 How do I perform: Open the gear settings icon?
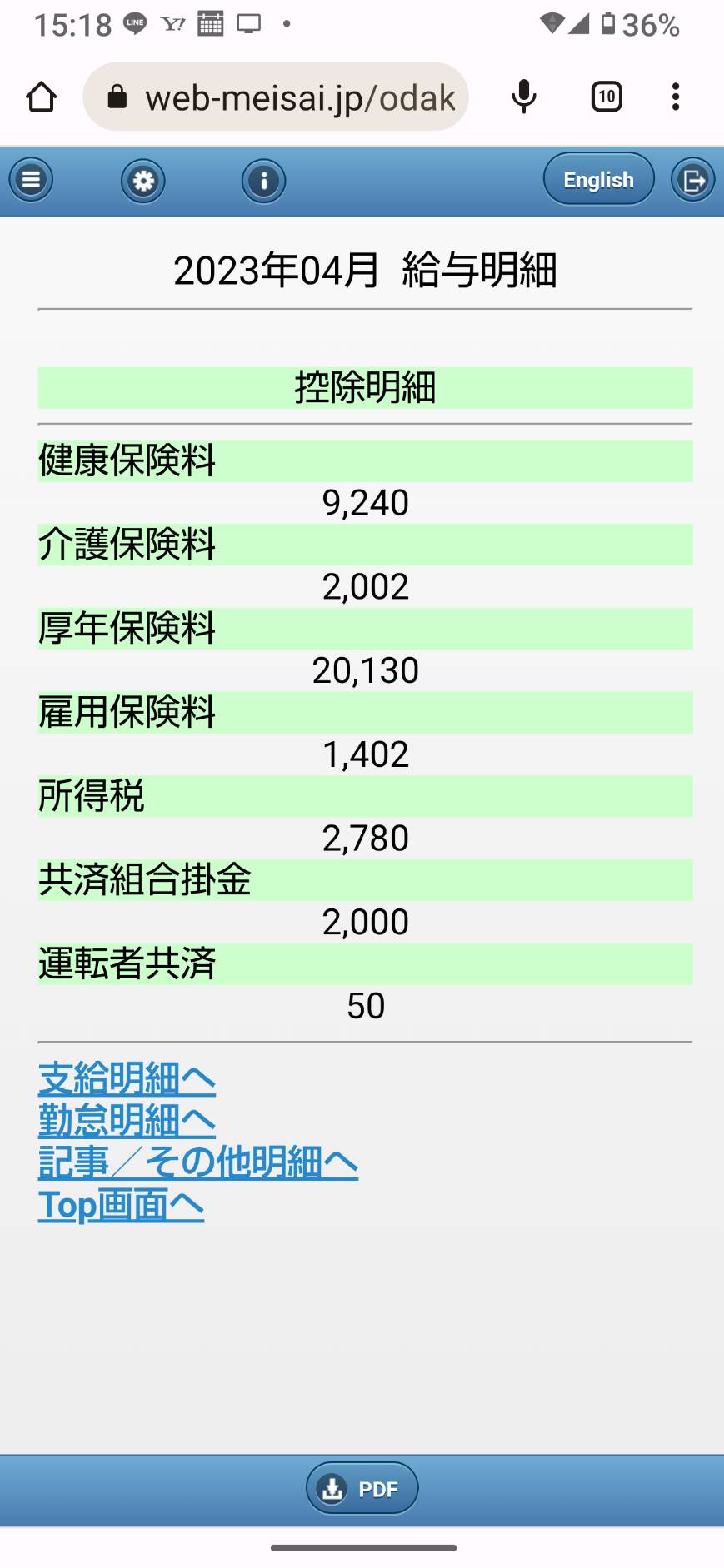143,181
